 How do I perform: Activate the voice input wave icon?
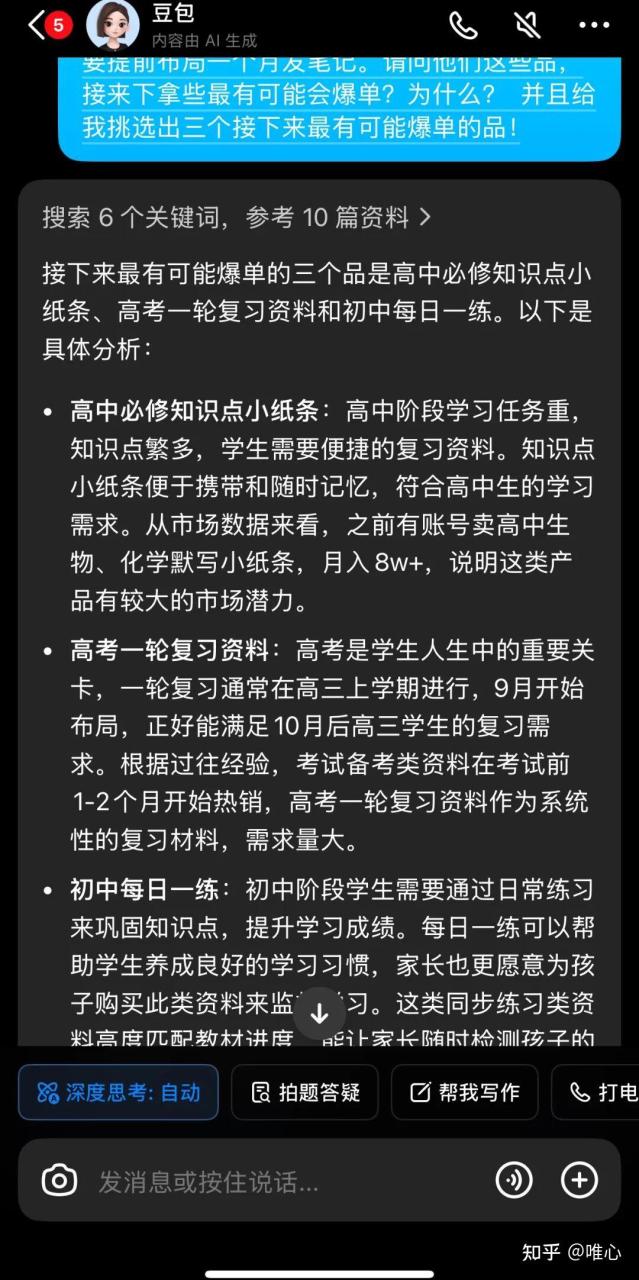[514, 1180]
